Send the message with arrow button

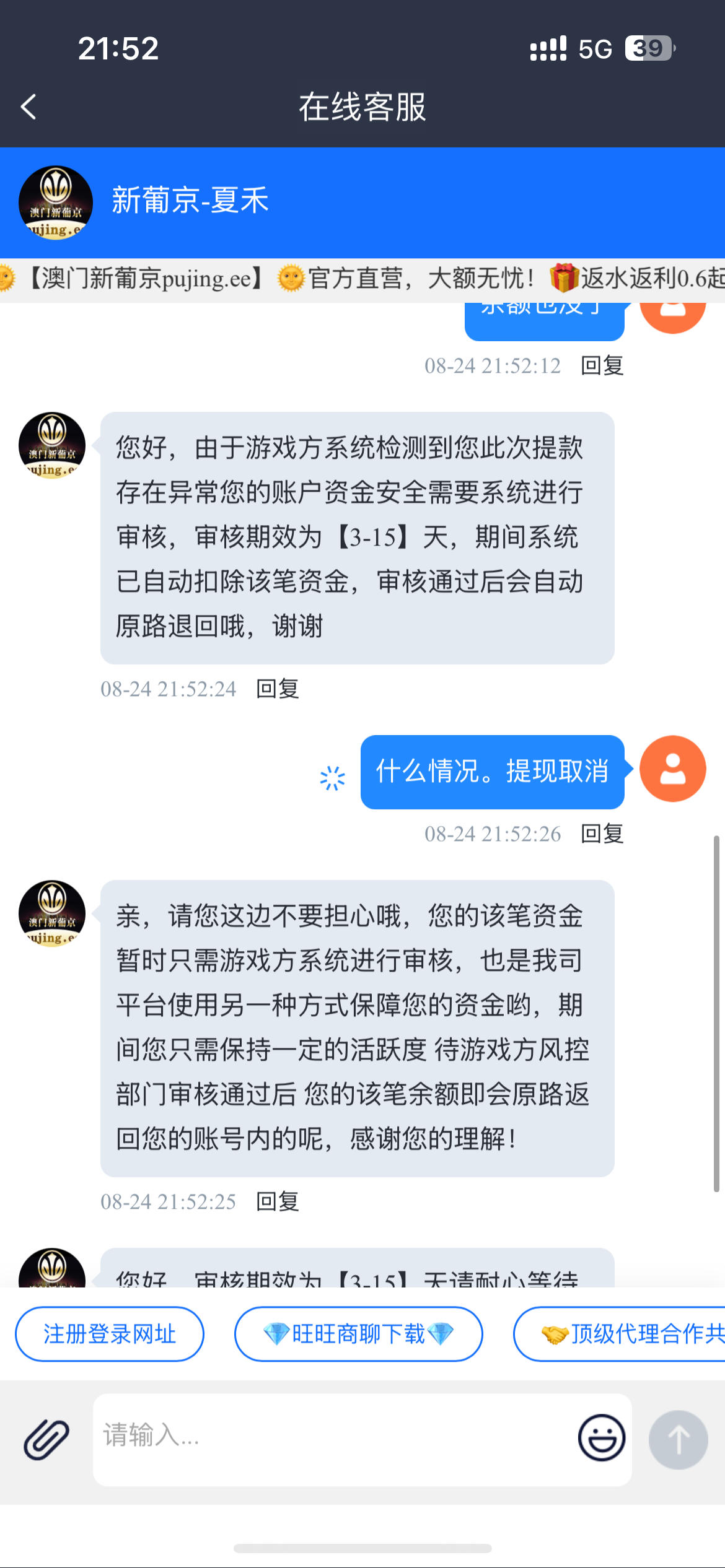coord(678,1439)
